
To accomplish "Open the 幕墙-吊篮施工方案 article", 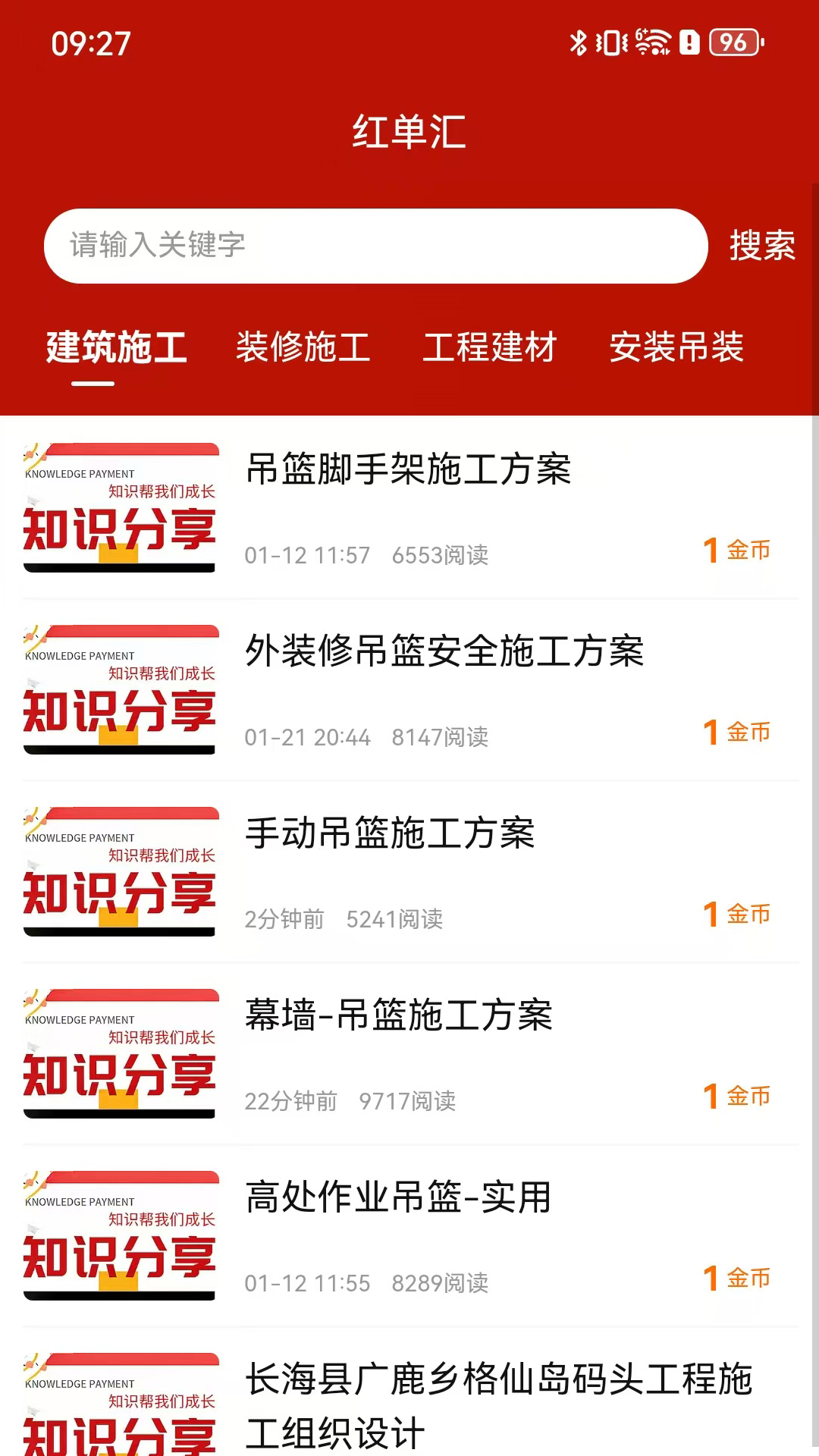I will (400, 1016).
